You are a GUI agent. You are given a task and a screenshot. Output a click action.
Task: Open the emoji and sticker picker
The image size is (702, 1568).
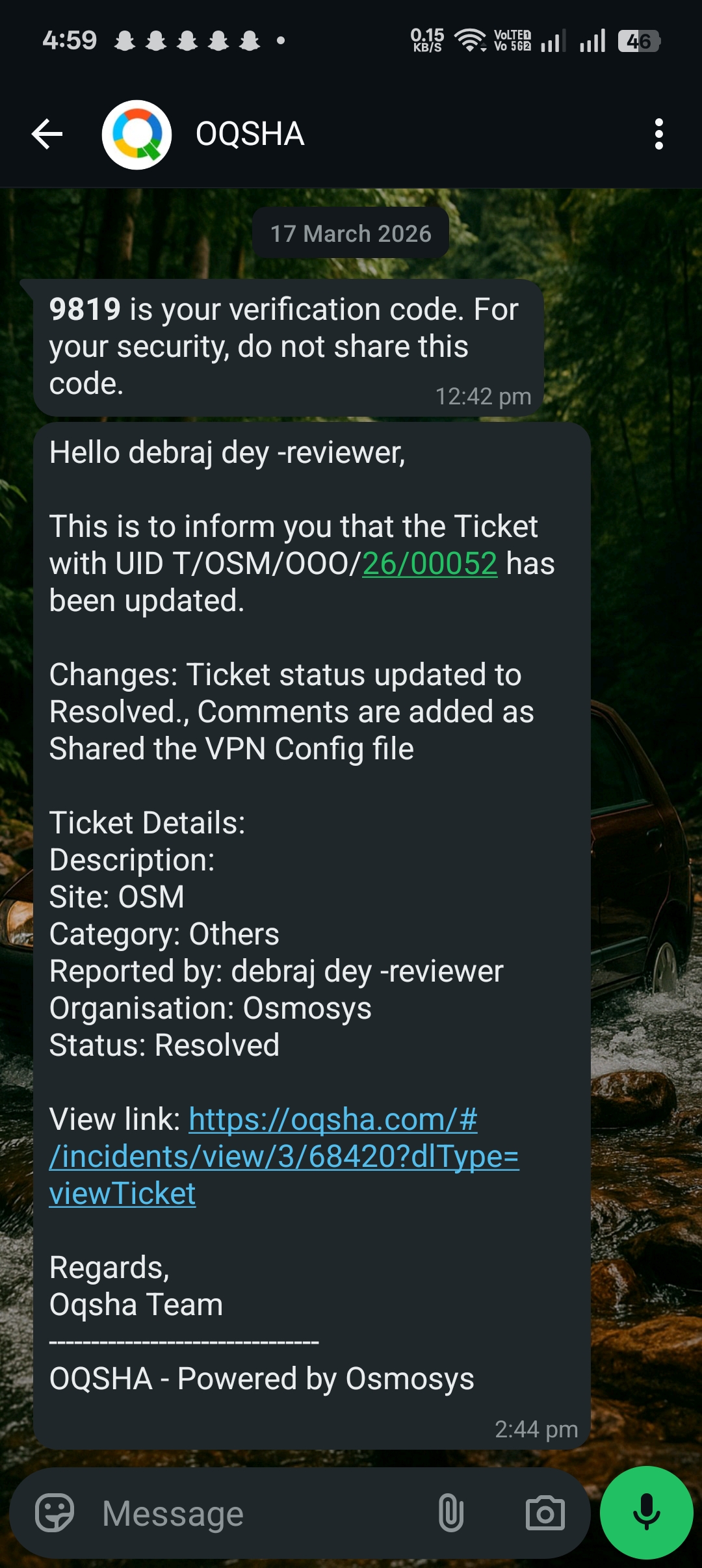[x=55, y=1513]
